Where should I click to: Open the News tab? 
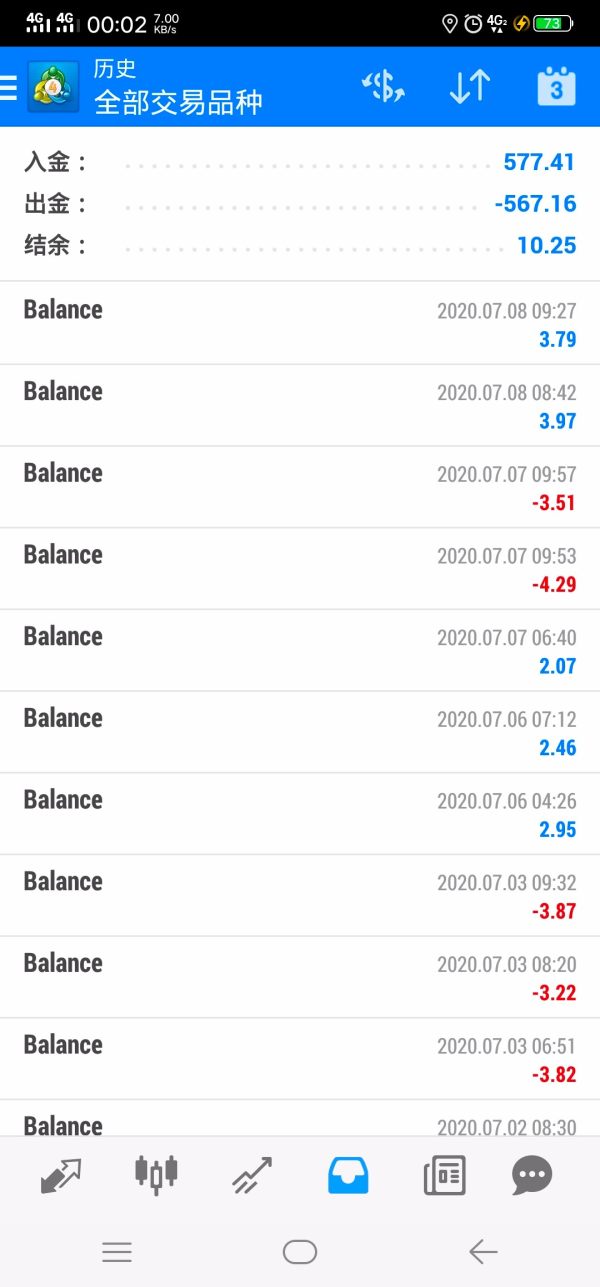pyautogui.click(x=444, y=1175)
